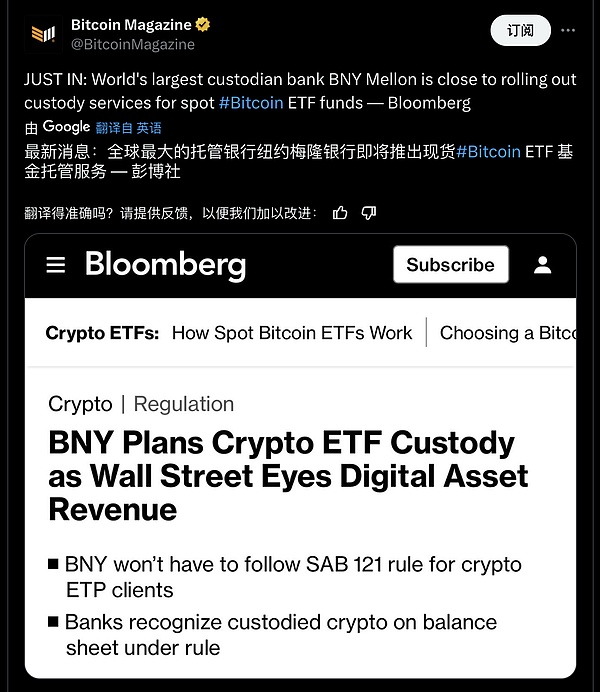
Task: Open the Bitcoin Magazine account name
Action: click(x=129, y=24)
